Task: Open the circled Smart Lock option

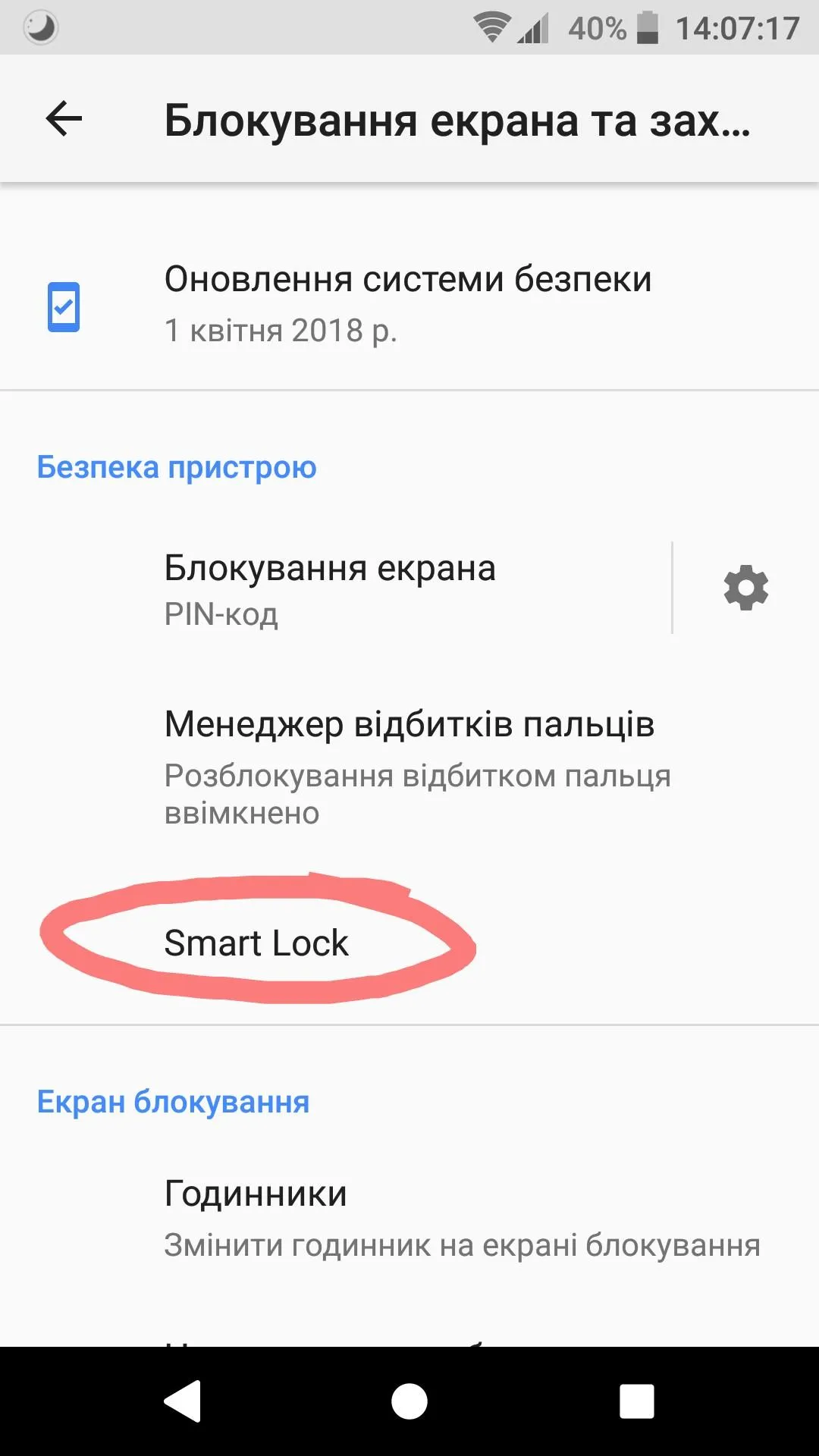Action: tap(256, 943)
